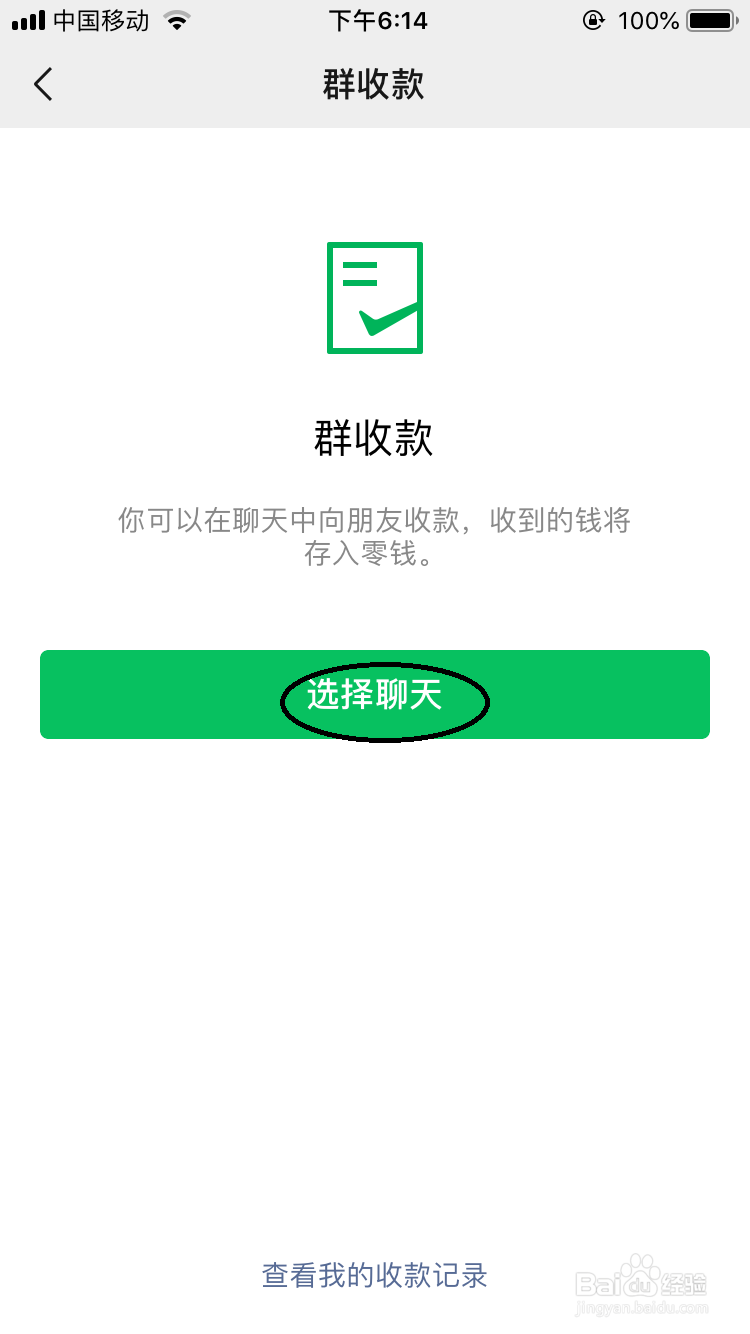Tap the black ellipse highlighting 选择聊天

(x=386, y=701)
